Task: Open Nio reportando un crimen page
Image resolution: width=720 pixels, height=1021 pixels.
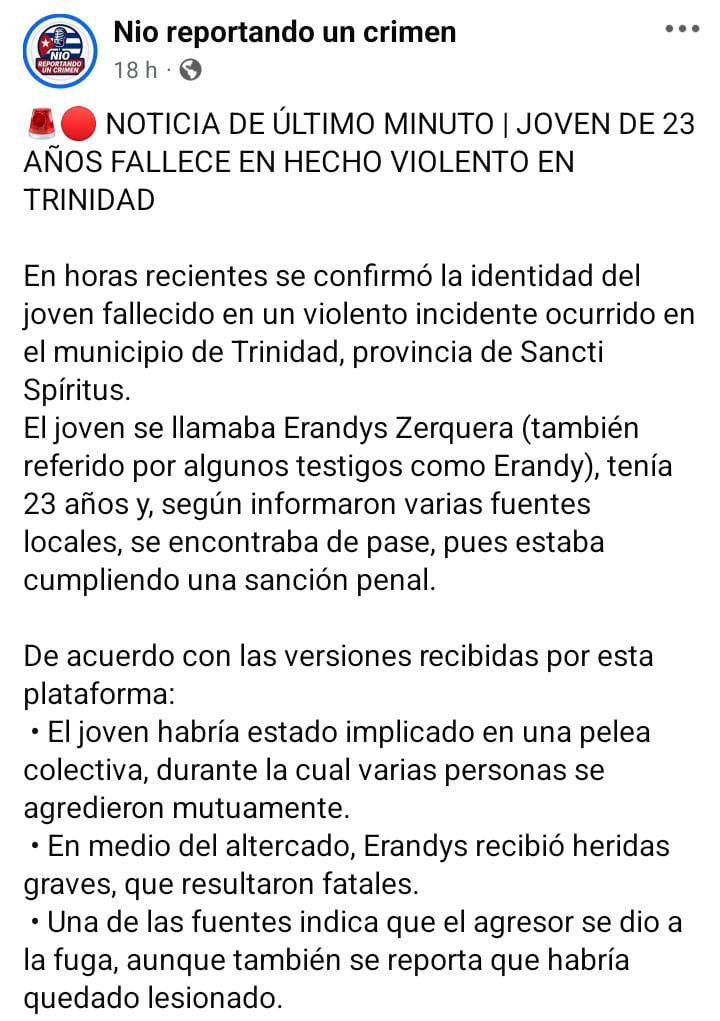Action: pos(285,32)
